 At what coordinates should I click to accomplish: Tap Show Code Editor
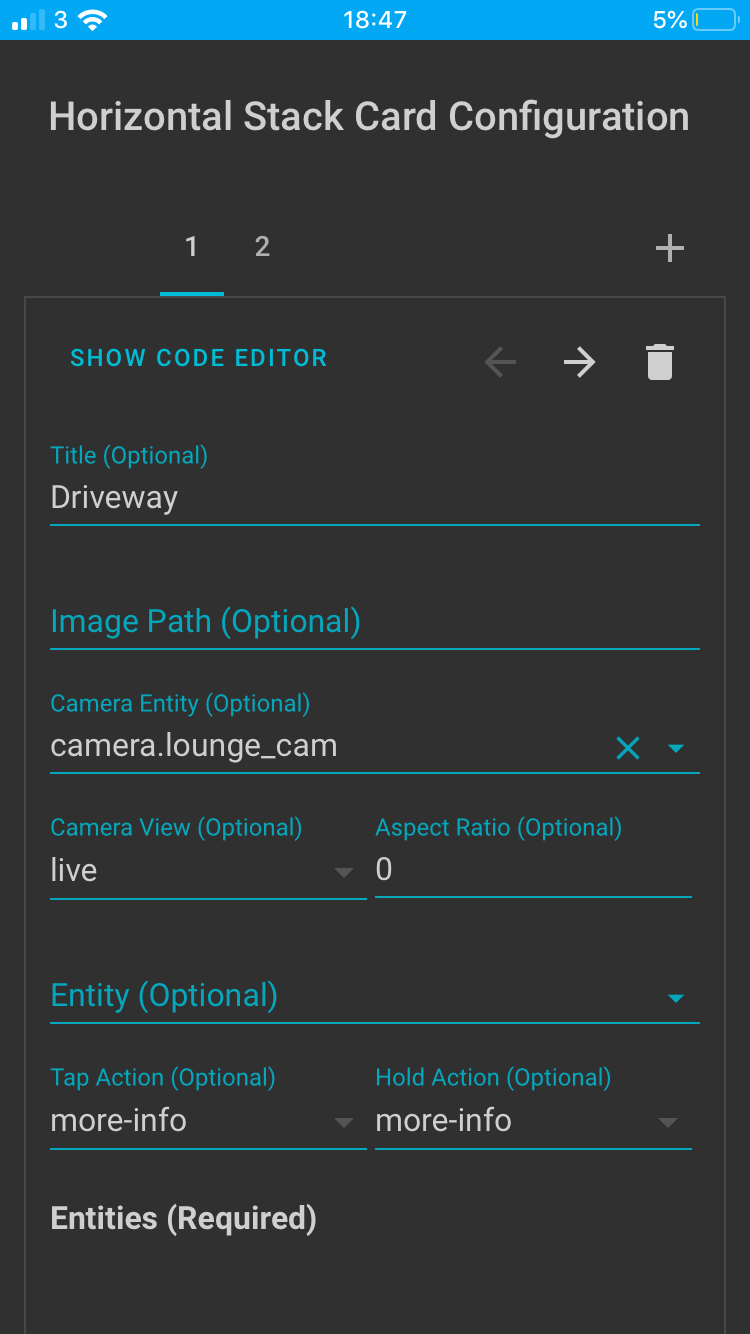pos(199,358)
